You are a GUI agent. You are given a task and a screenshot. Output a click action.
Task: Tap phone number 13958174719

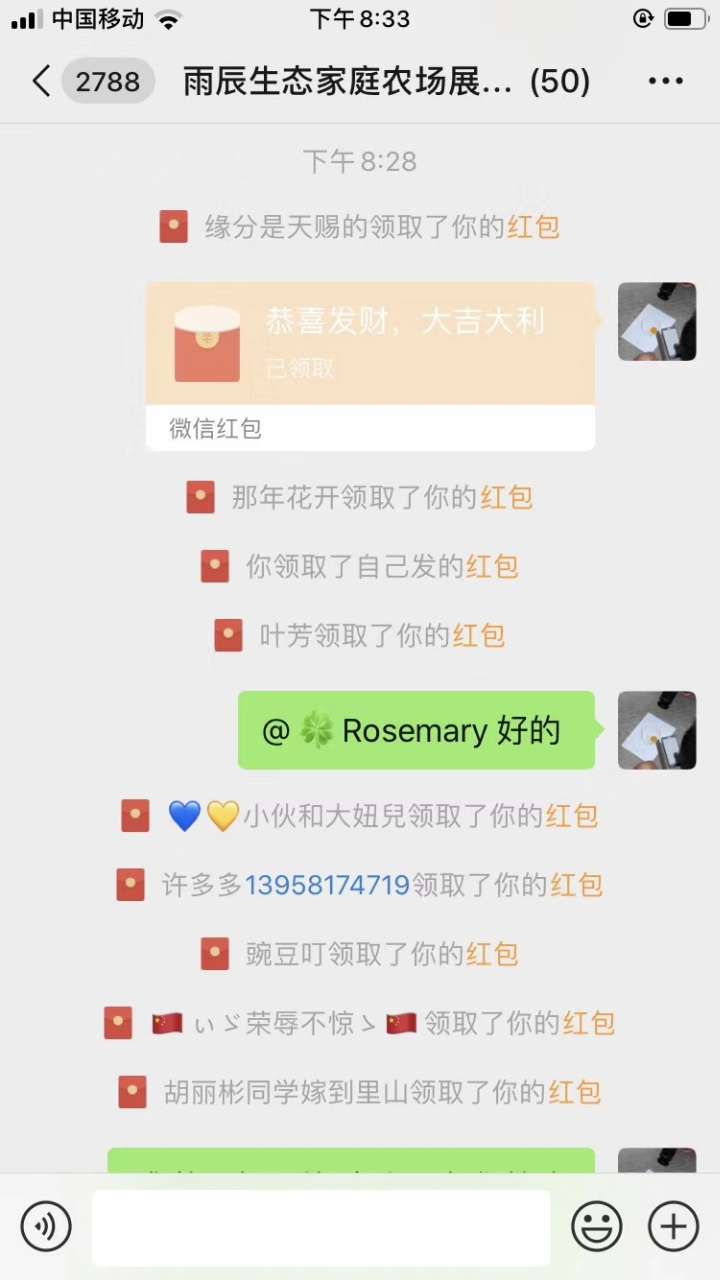coord(327,885)
